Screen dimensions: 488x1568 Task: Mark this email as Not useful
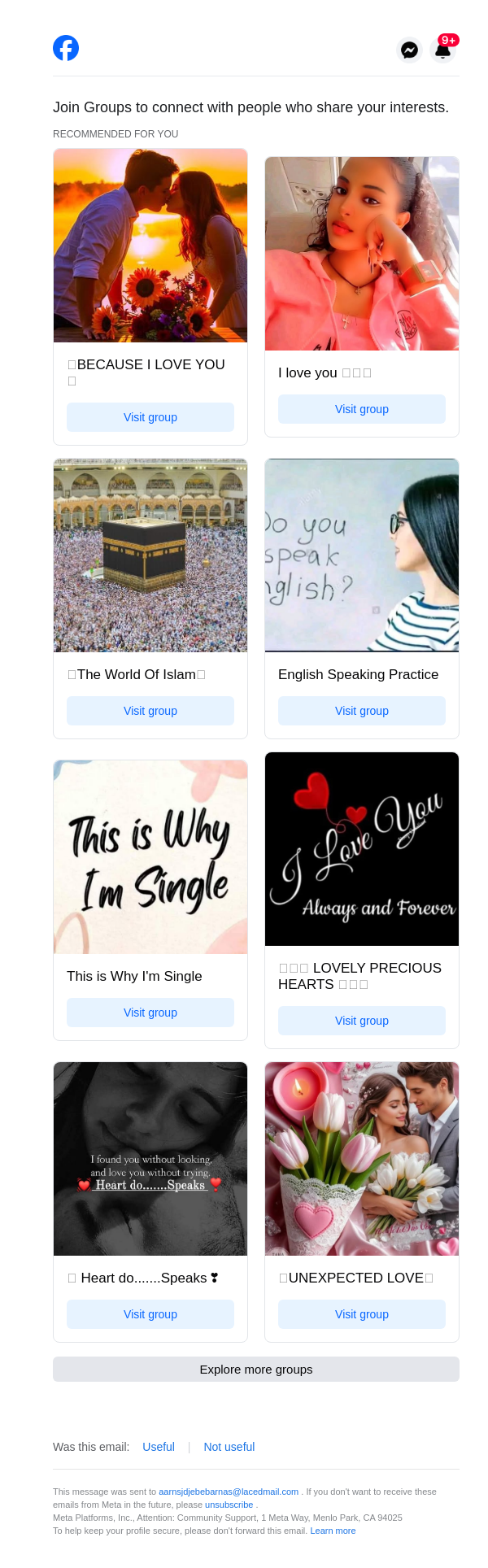[x=229, y=1447]
